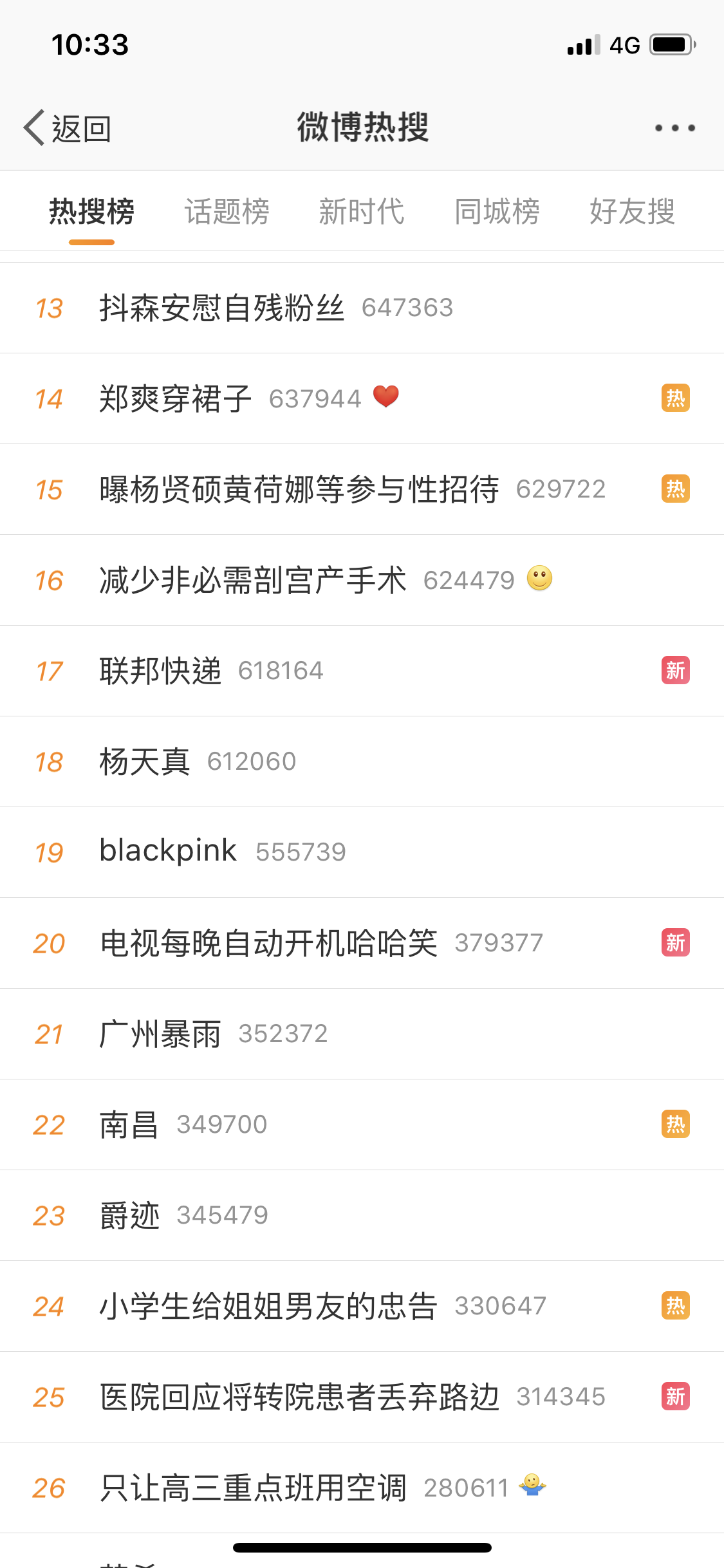Open the 联邦快递 trending entry
This screenshot has height=1568, width=724.
362,671
